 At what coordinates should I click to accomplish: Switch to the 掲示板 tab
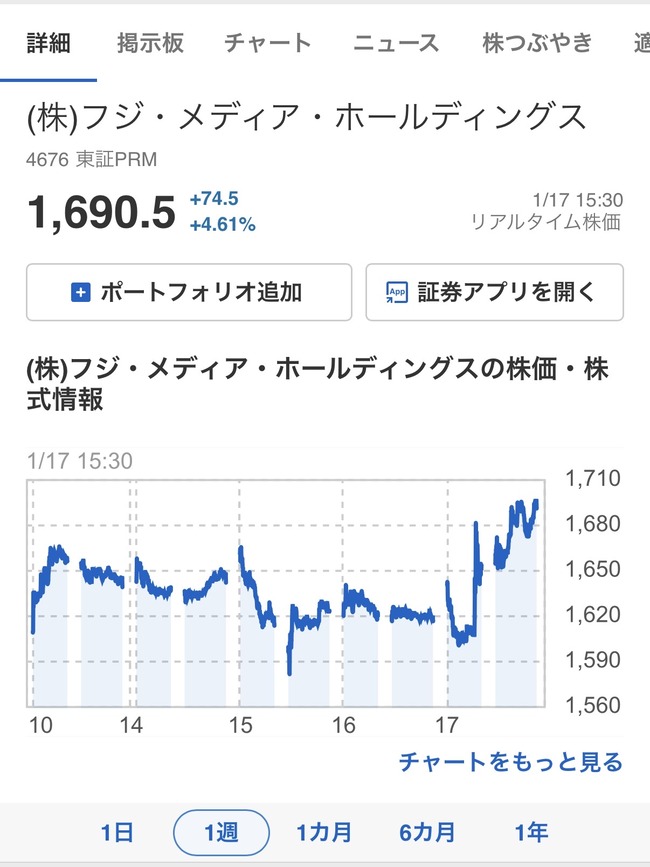[150, 43]
